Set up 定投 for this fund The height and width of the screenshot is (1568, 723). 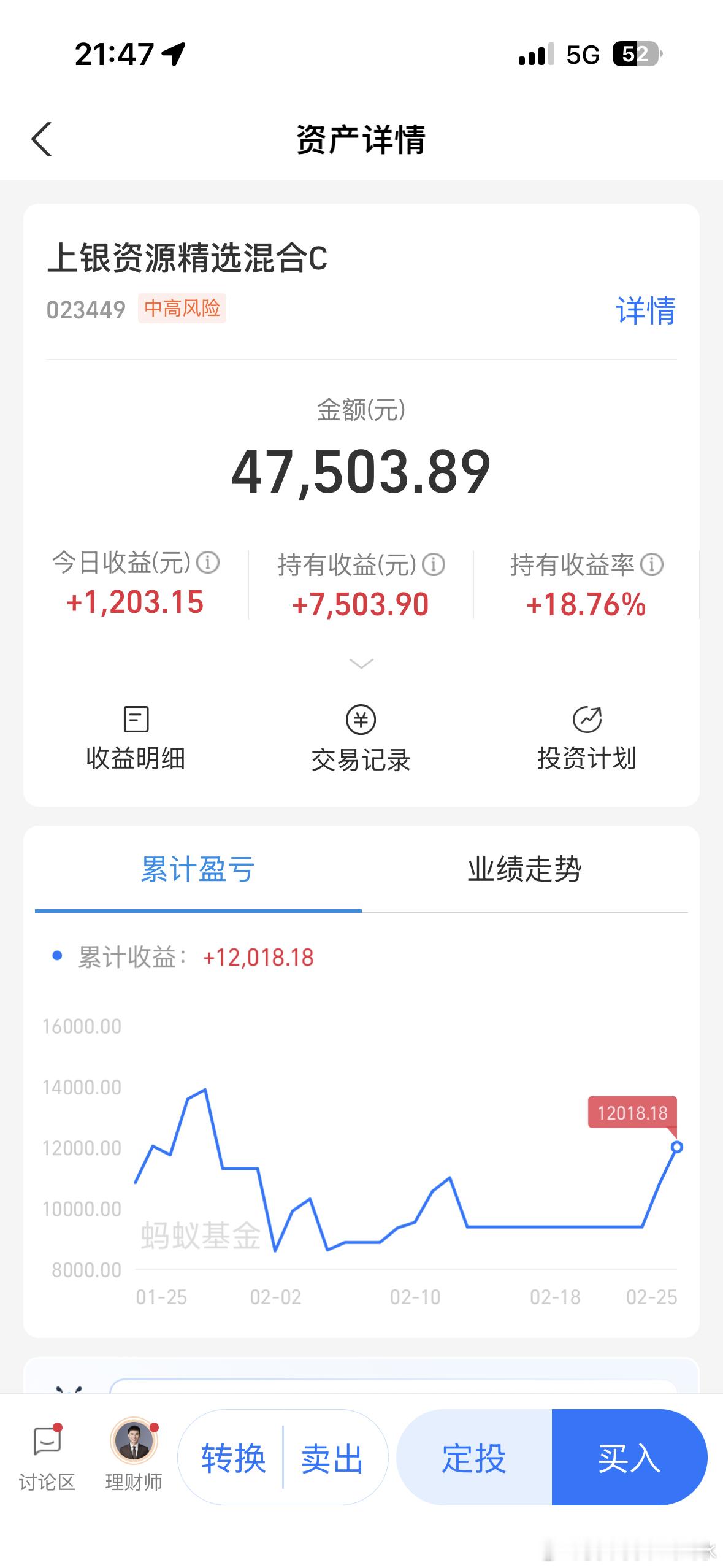[474, 1458]
